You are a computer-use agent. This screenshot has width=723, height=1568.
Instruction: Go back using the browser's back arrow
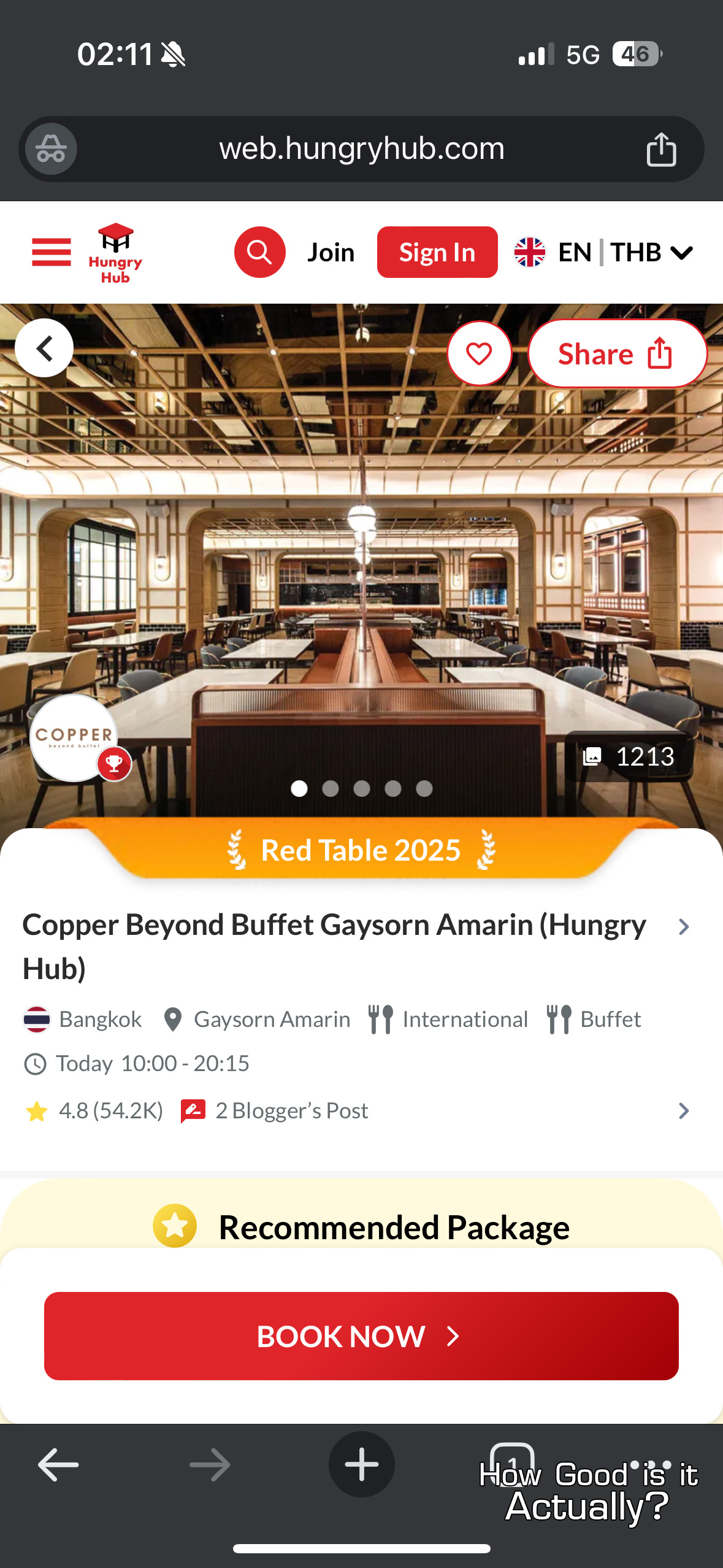click(58, 1464)
